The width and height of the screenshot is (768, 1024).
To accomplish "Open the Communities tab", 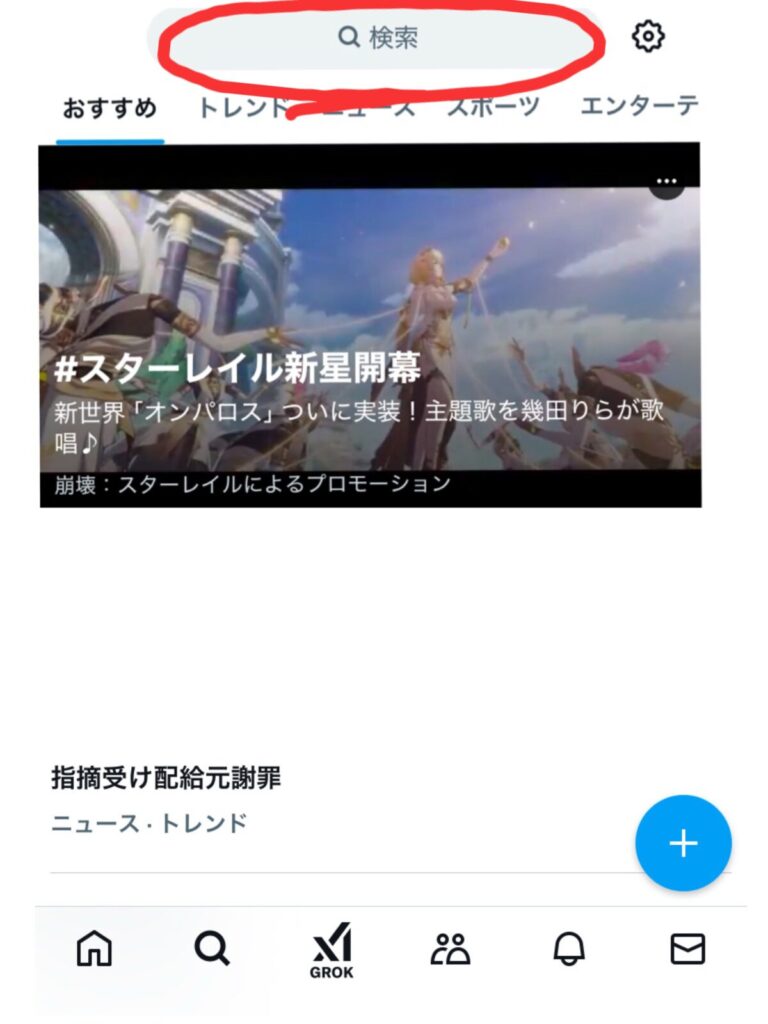I will 450,948.
